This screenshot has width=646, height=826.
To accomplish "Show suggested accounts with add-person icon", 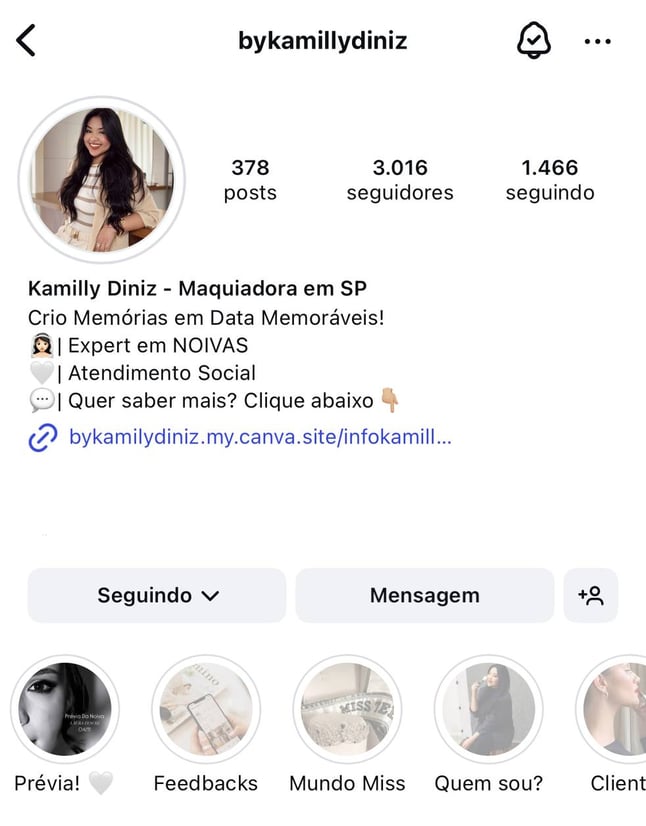I will coord(591,596).
